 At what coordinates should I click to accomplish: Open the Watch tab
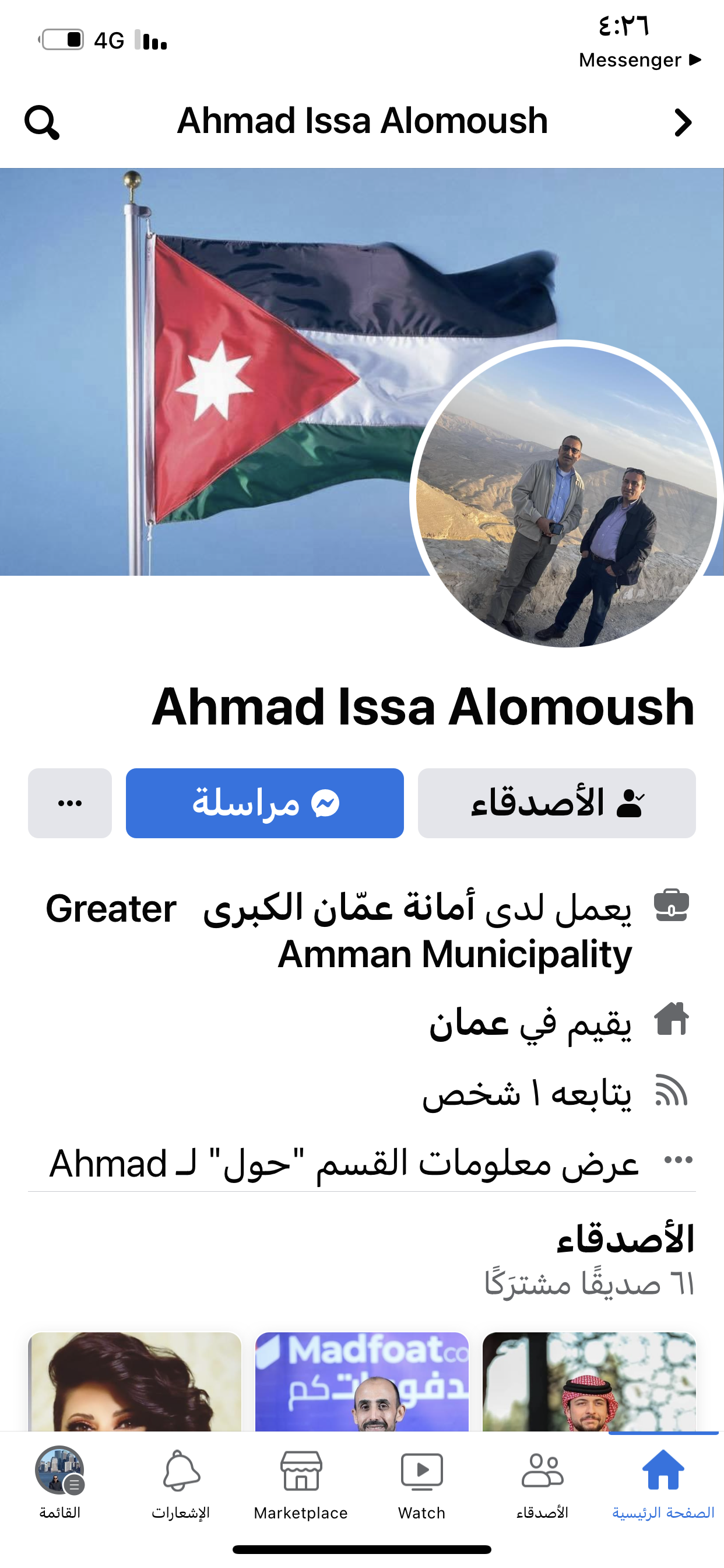pyautogui.click(x=421, y=1484)
